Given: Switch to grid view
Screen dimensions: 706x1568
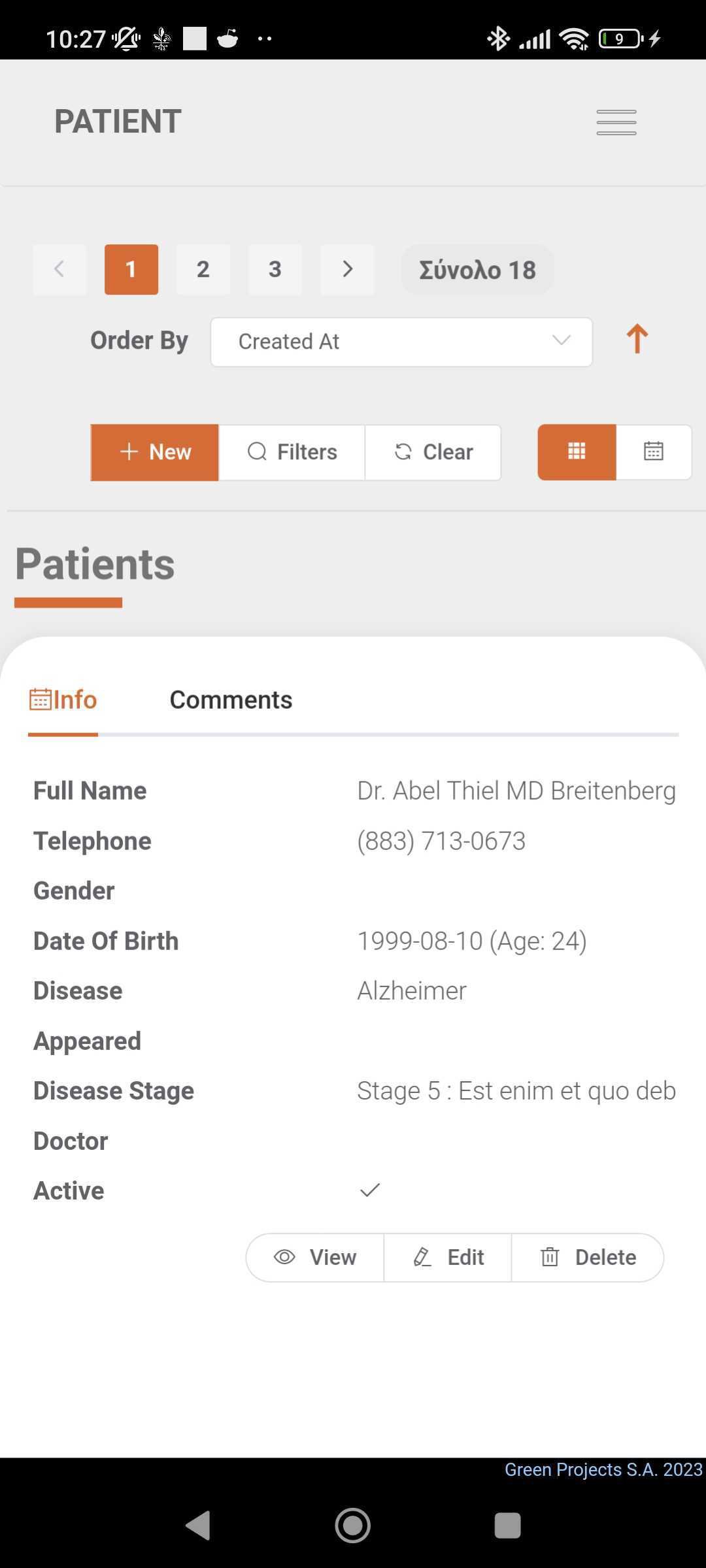Looking at the screenshot, I should [x=577, y=452].
